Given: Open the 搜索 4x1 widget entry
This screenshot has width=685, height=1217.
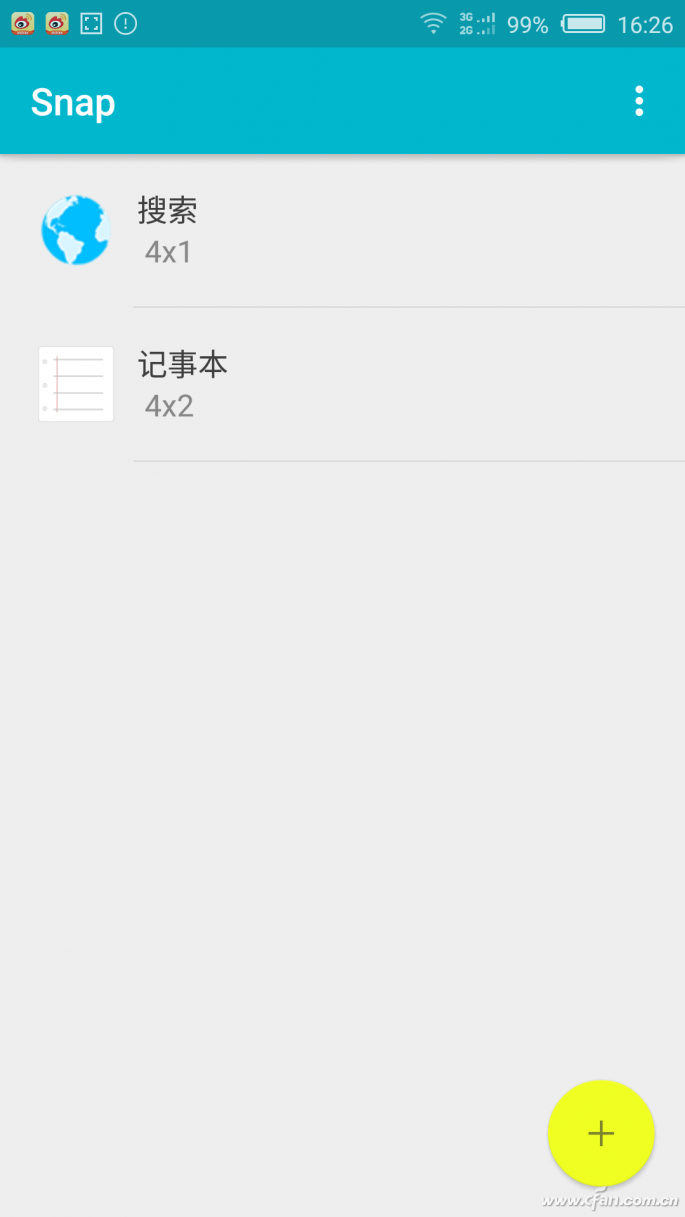Looking at the screenshot, I should tap(342, 231).
